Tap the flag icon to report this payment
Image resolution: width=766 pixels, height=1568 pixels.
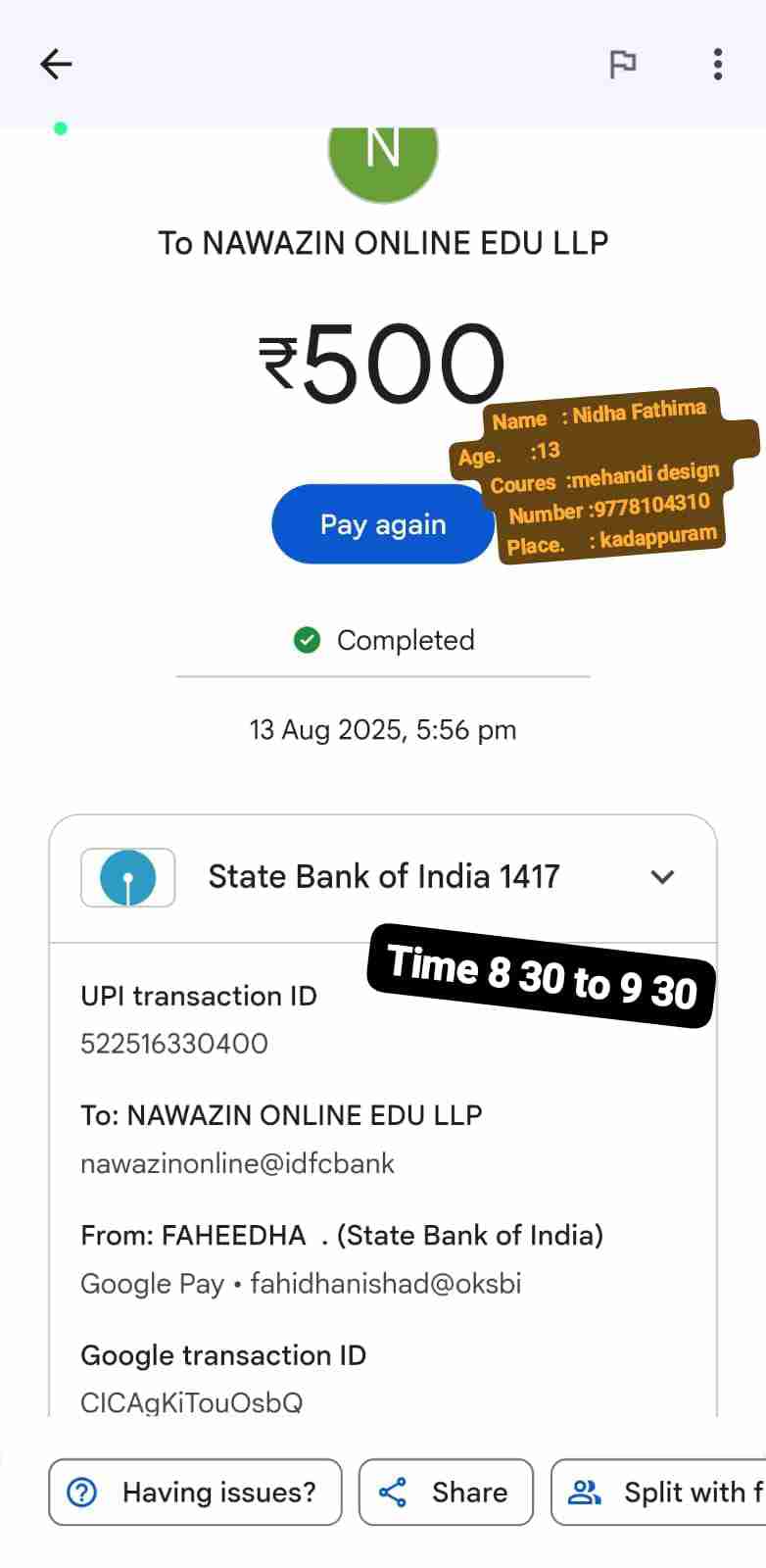point(622,65)
